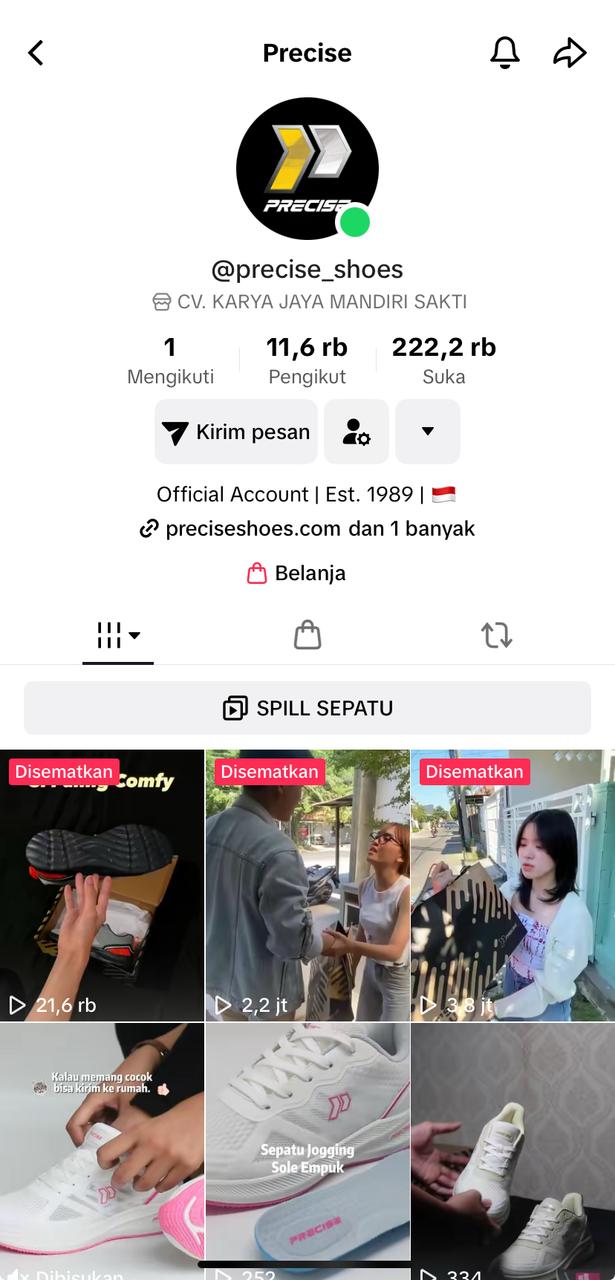Open the Belanja shop link

coord(296,573)
